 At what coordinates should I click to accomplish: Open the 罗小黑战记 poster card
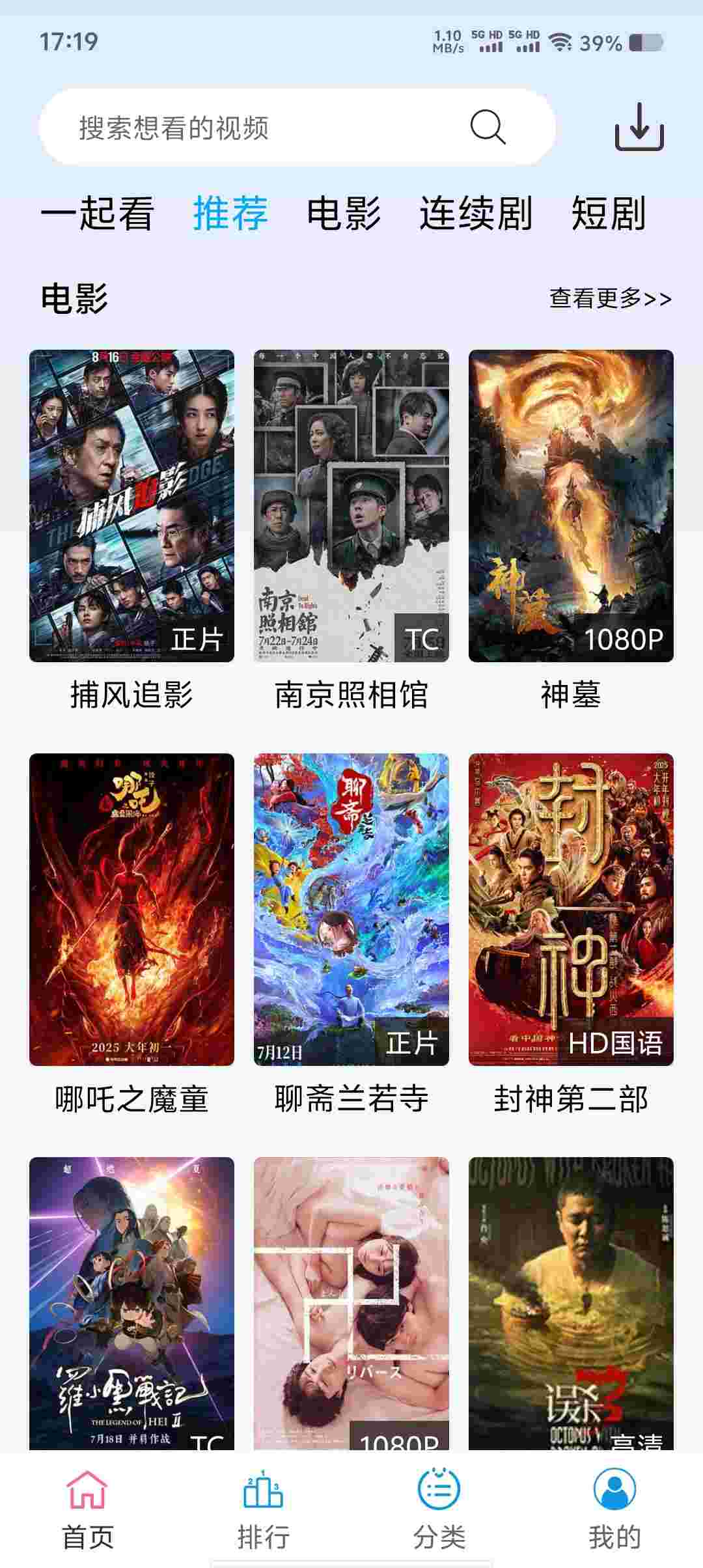pos(131,1303)
